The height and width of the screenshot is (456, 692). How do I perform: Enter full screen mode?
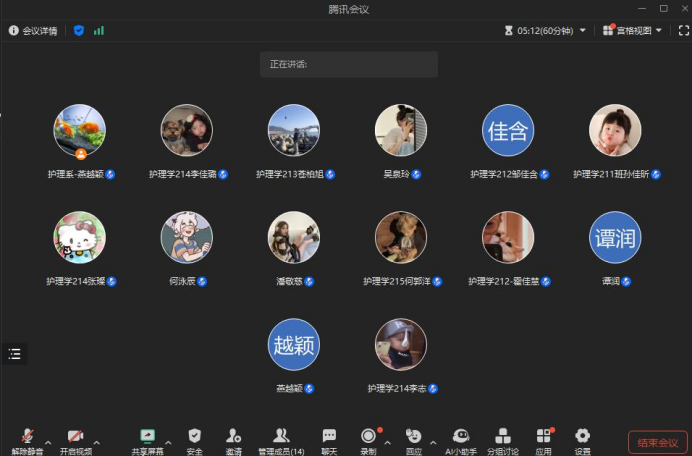click(683, 31)
